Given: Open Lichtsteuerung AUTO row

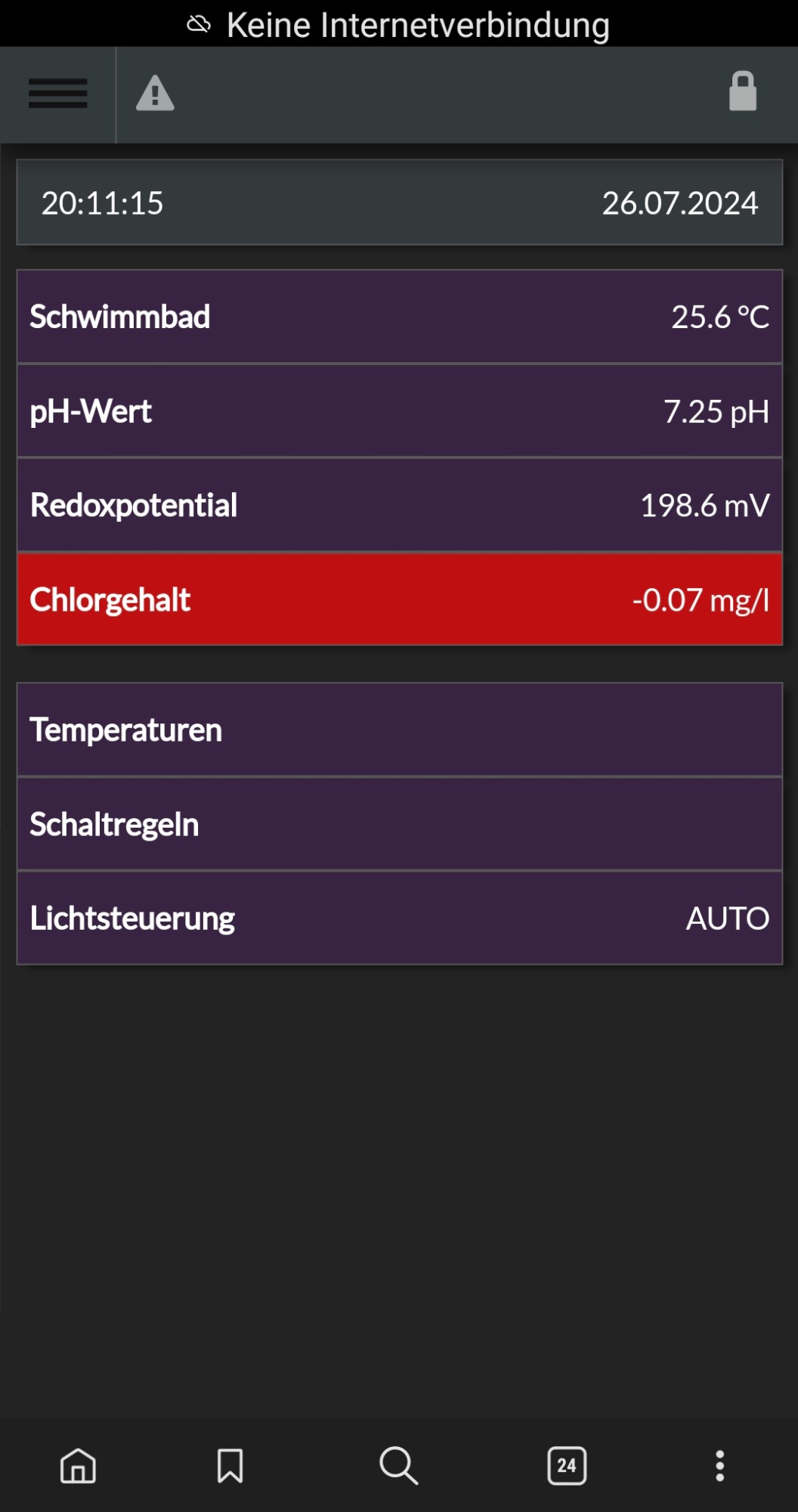Looking at the screenshot, I should coord(400,919).
